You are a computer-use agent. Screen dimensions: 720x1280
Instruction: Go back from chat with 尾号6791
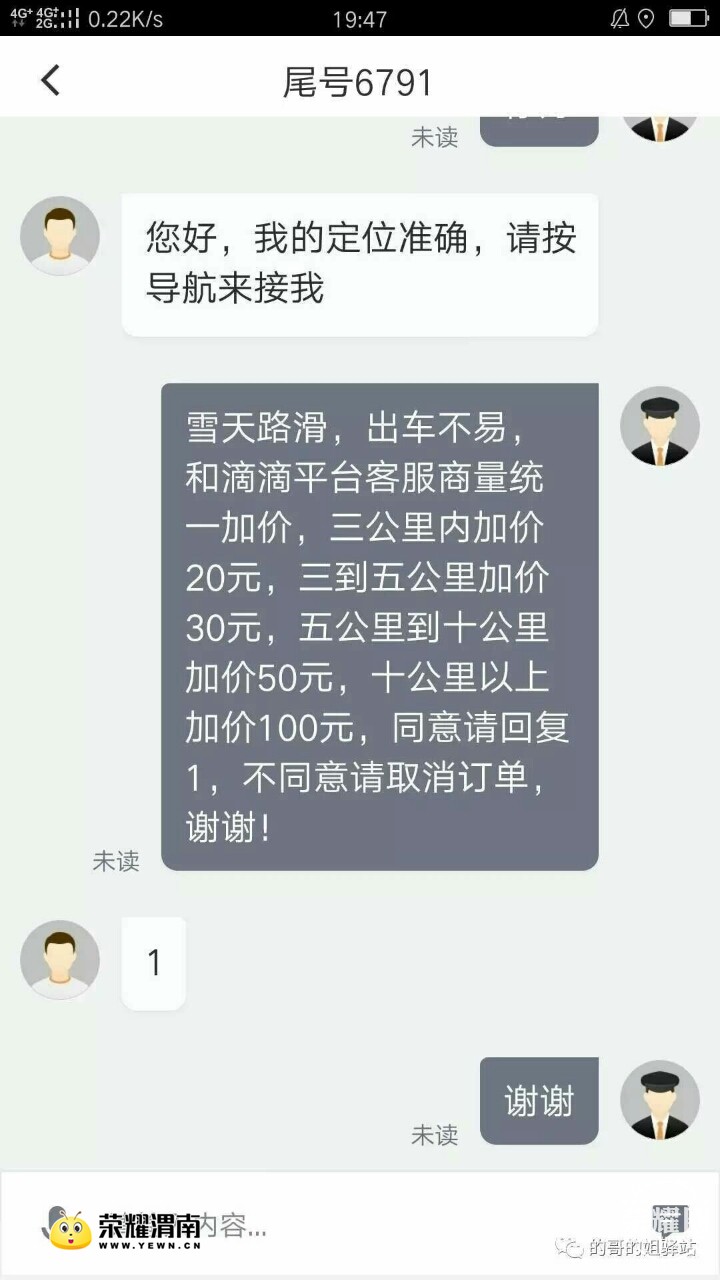pos(50,81)
